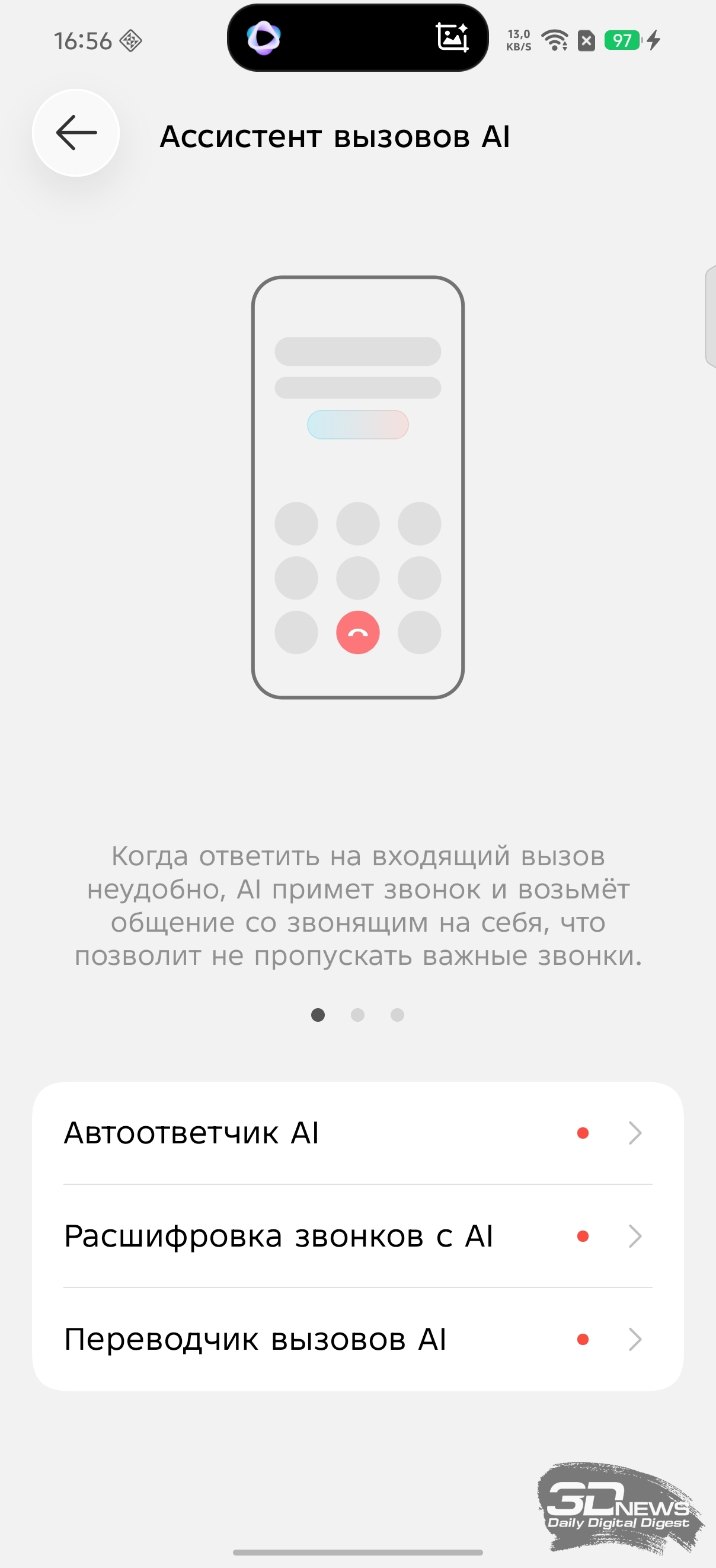Open Автоответчик AI settings
Viewport: 716px width, 1568px height.
click(x=357, y=1133)
